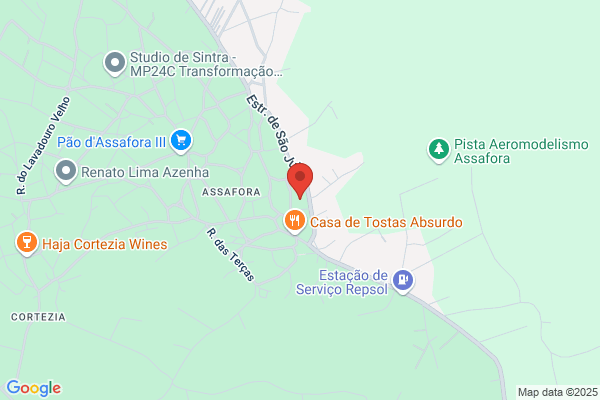Viewport: 600px width, 400px height.
Task: Open Pista Aeromodelismo Assafora park marker
Action: 439,150
